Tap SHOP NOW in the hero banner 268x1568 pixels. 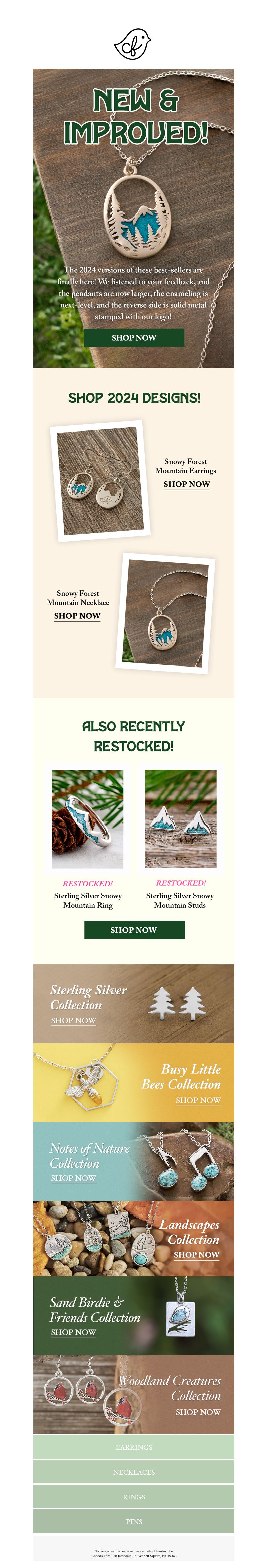pos(133,337)
